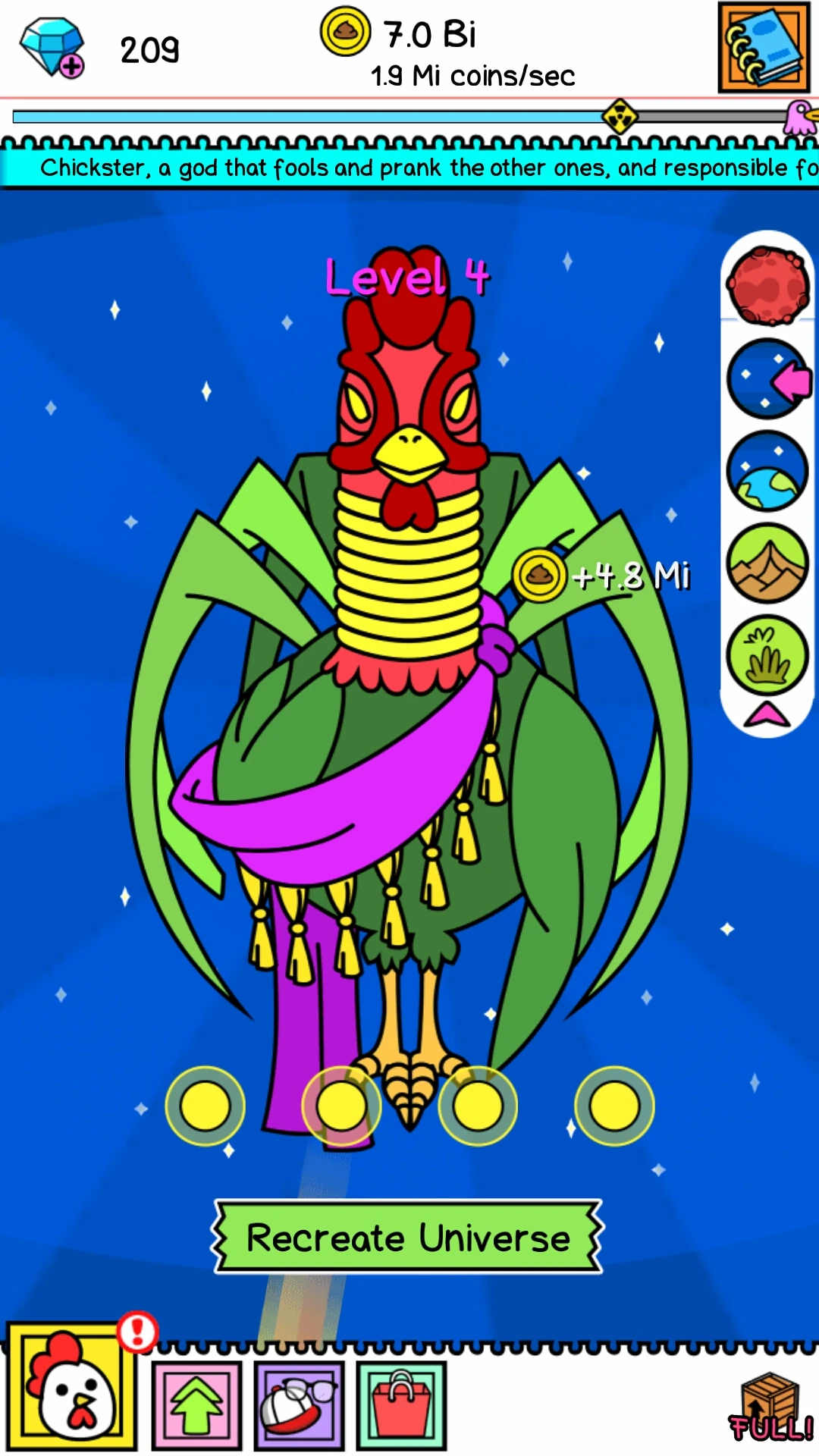Open the grassland stage

767,654
